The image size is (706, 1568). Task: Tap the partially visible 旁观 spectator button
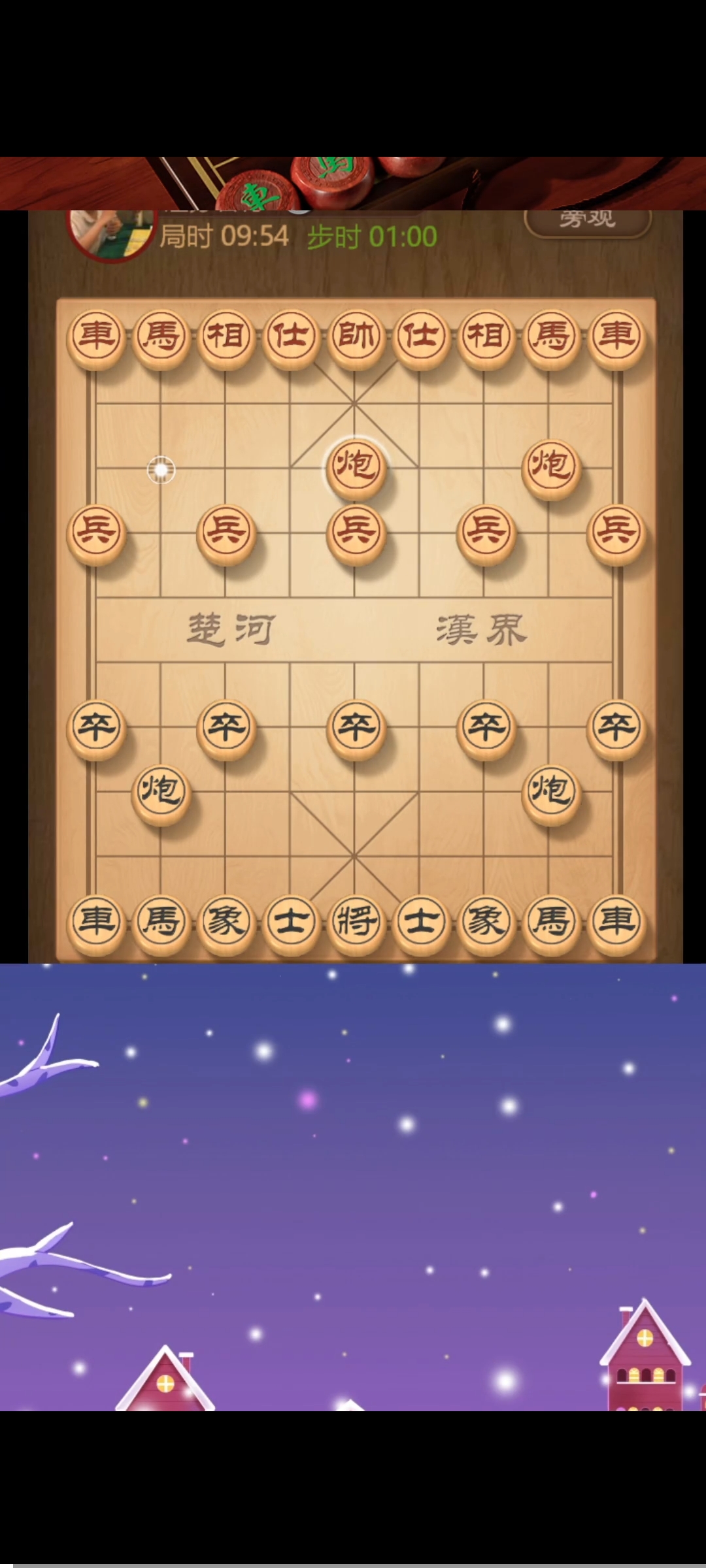[x=587, y=222]
